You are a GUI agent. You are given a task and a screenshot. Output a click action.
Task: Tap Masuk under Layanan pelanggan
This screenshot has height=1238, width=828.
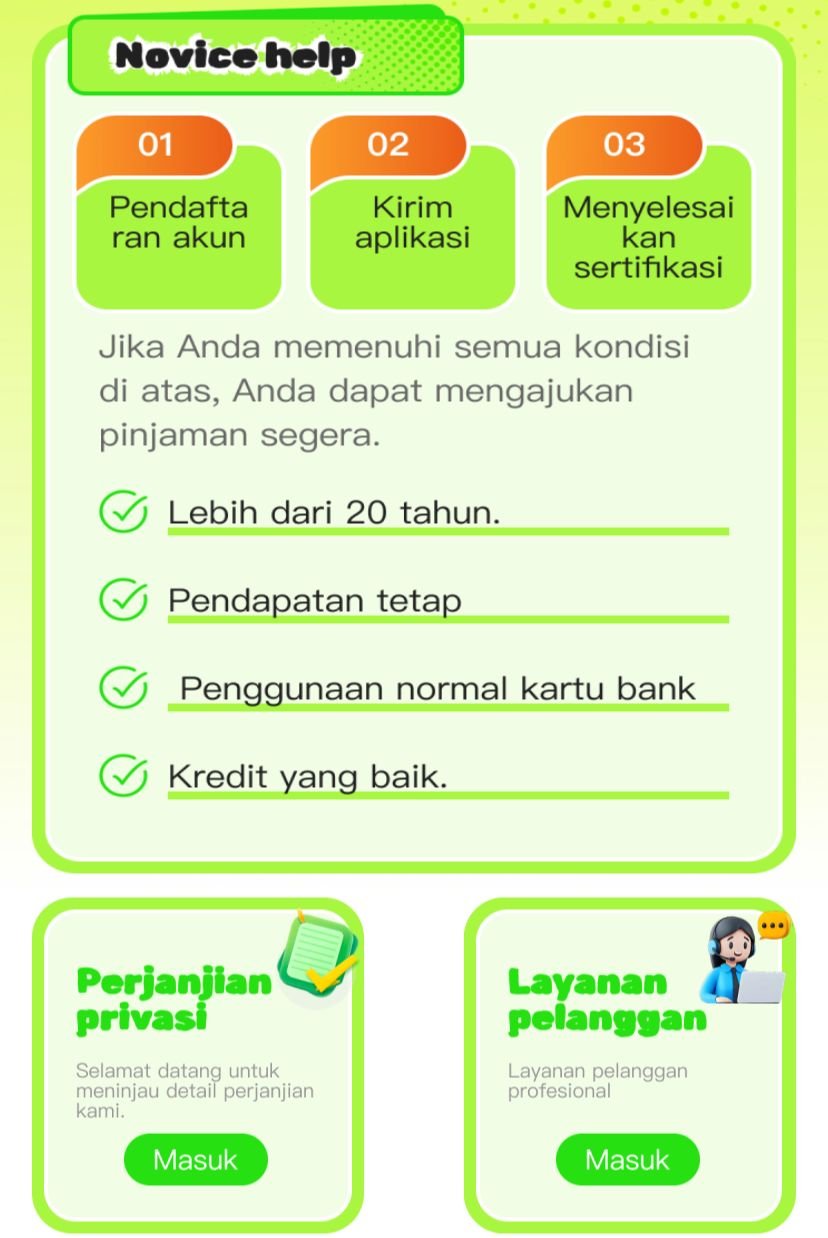(627, 1160)
